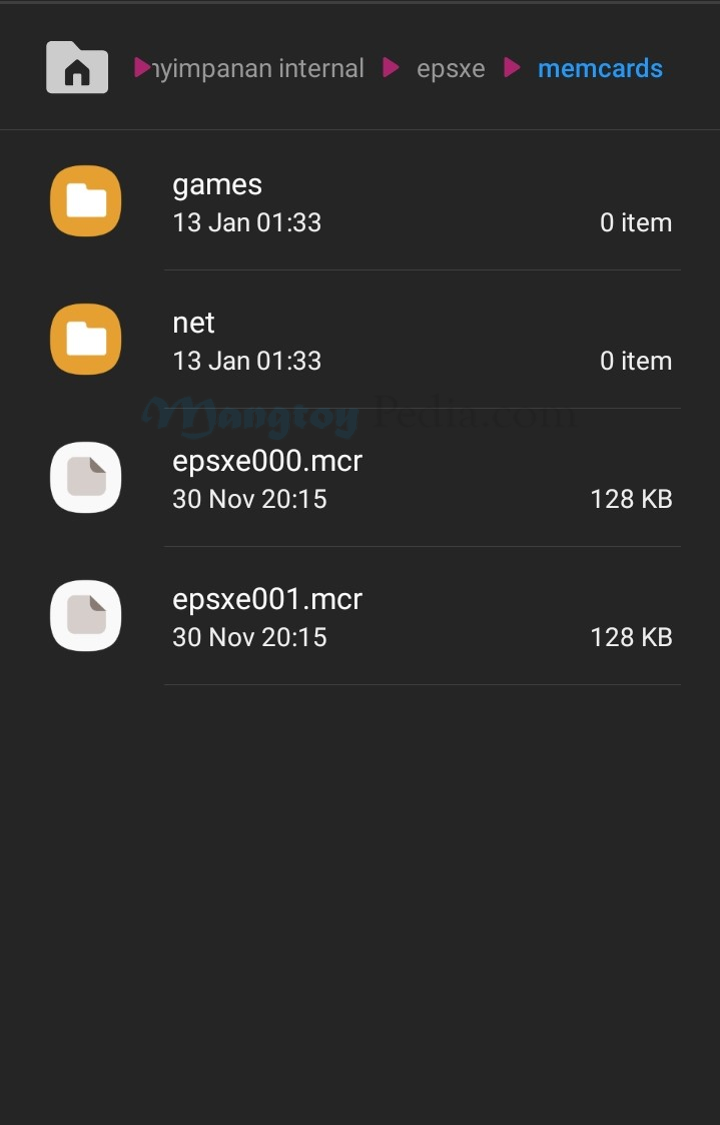This screenshot has height=1125, width=720.
Task: Open the games folder by its name
Action: [216, 184]
